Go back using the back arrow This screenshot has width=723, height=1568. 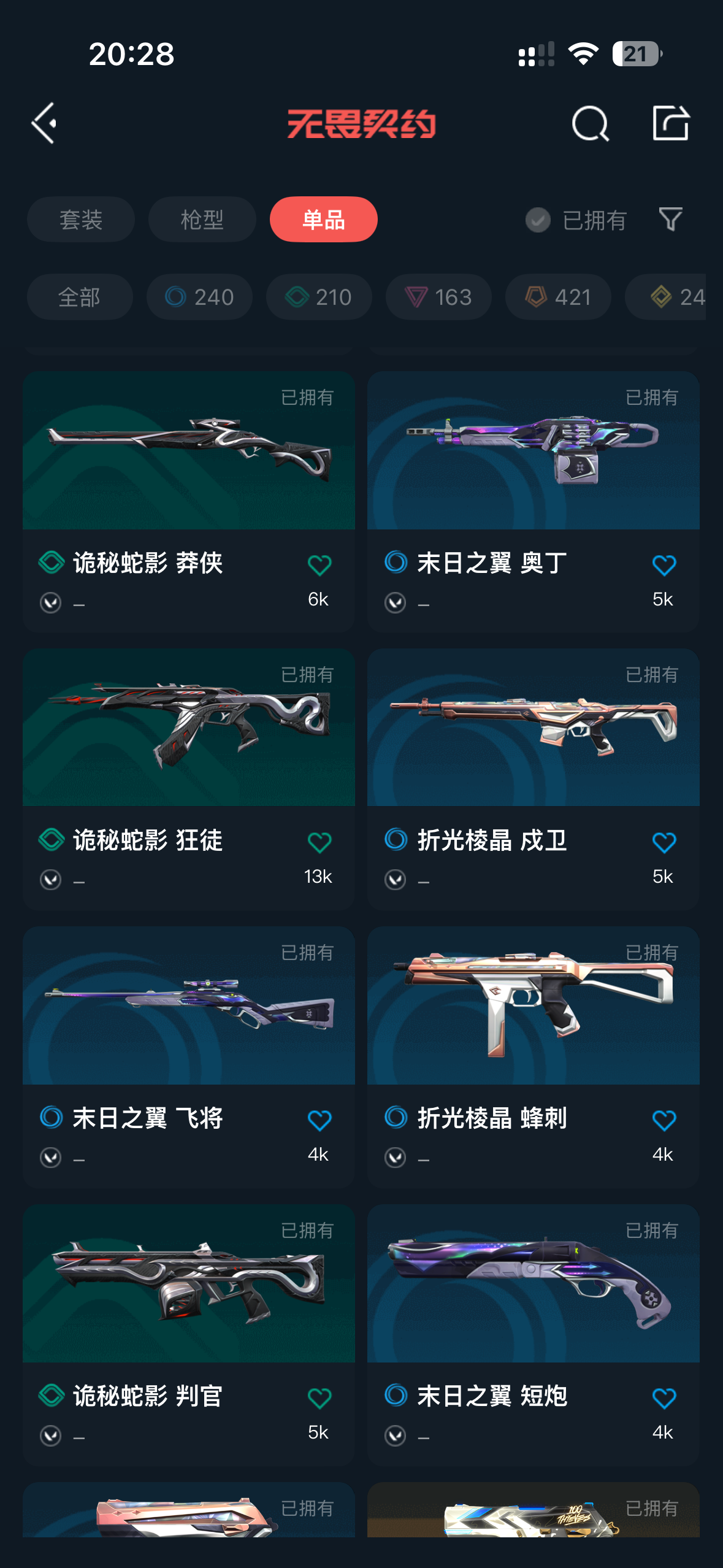coord(45,123)
